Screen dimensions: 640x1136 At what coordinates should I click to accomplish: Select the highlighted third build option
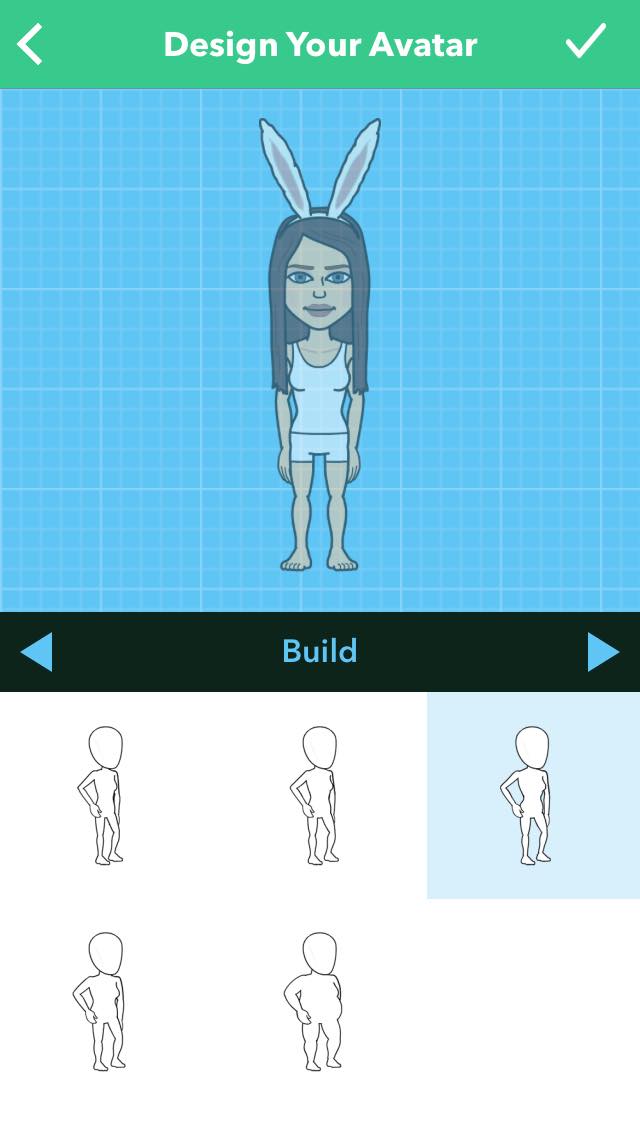coord(533,796)
